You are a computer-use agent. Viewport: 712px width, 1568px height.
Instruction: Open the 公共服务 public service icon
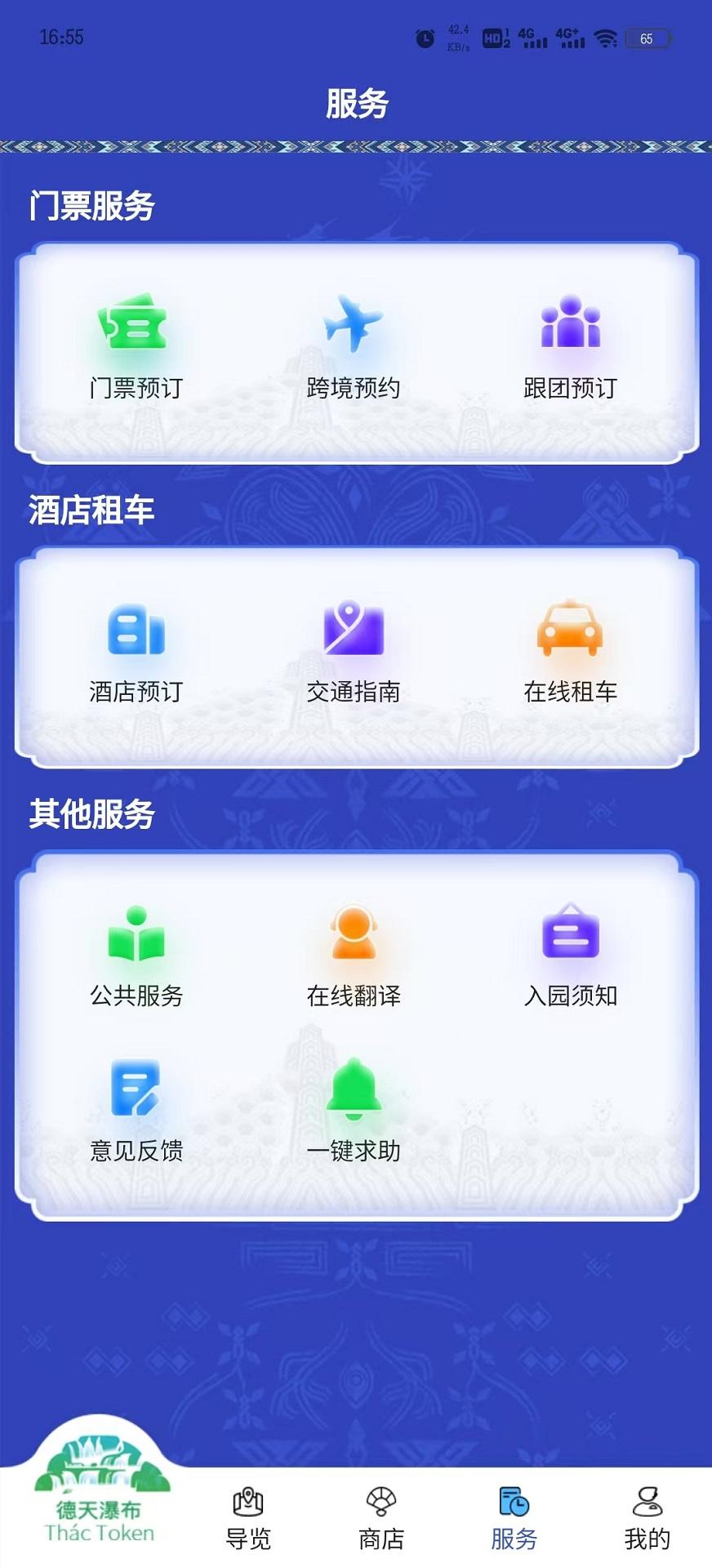(x=135, y=935)
